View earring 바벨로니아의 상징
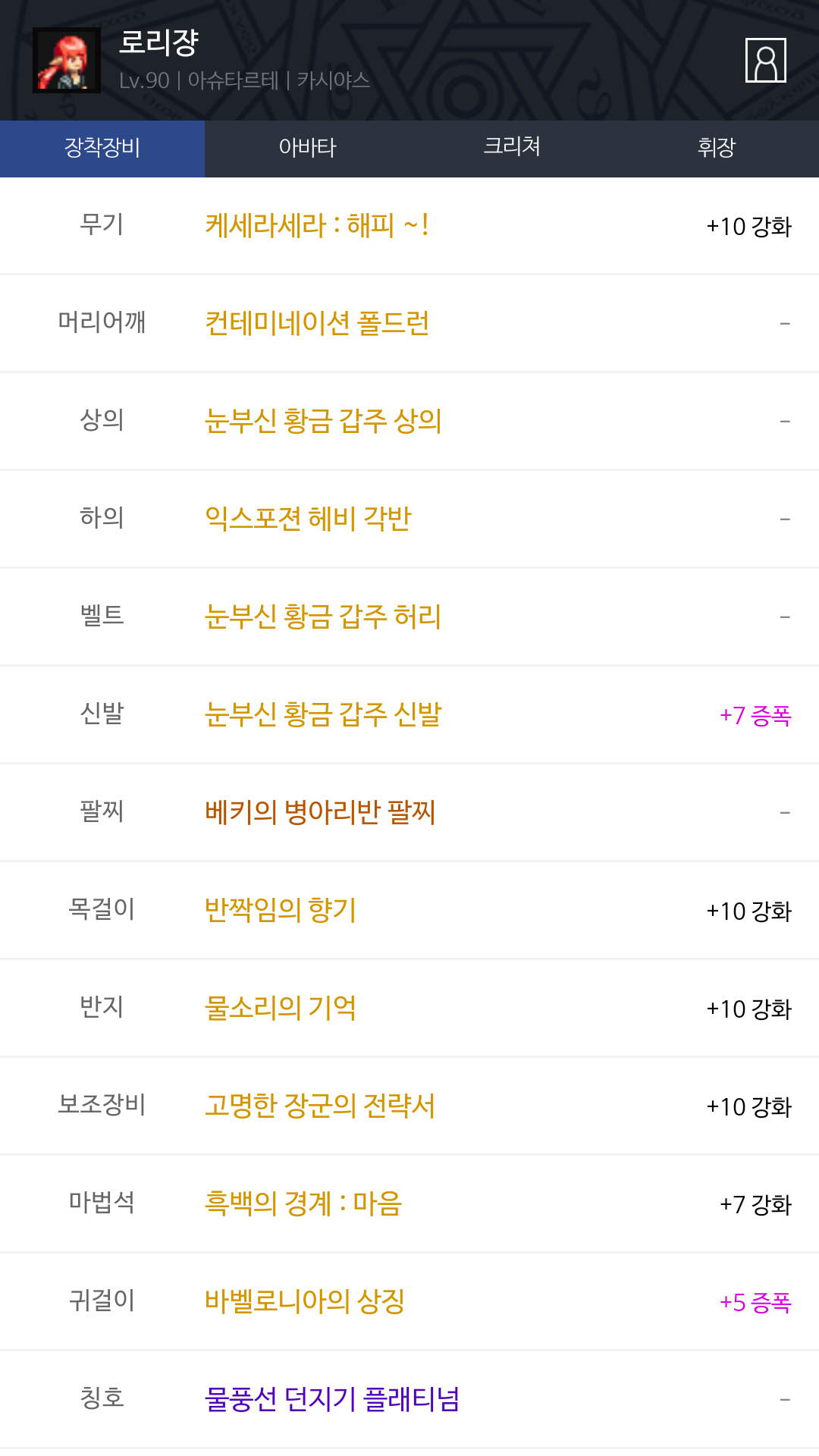 pyautogui.click(x=305, y=1302)
